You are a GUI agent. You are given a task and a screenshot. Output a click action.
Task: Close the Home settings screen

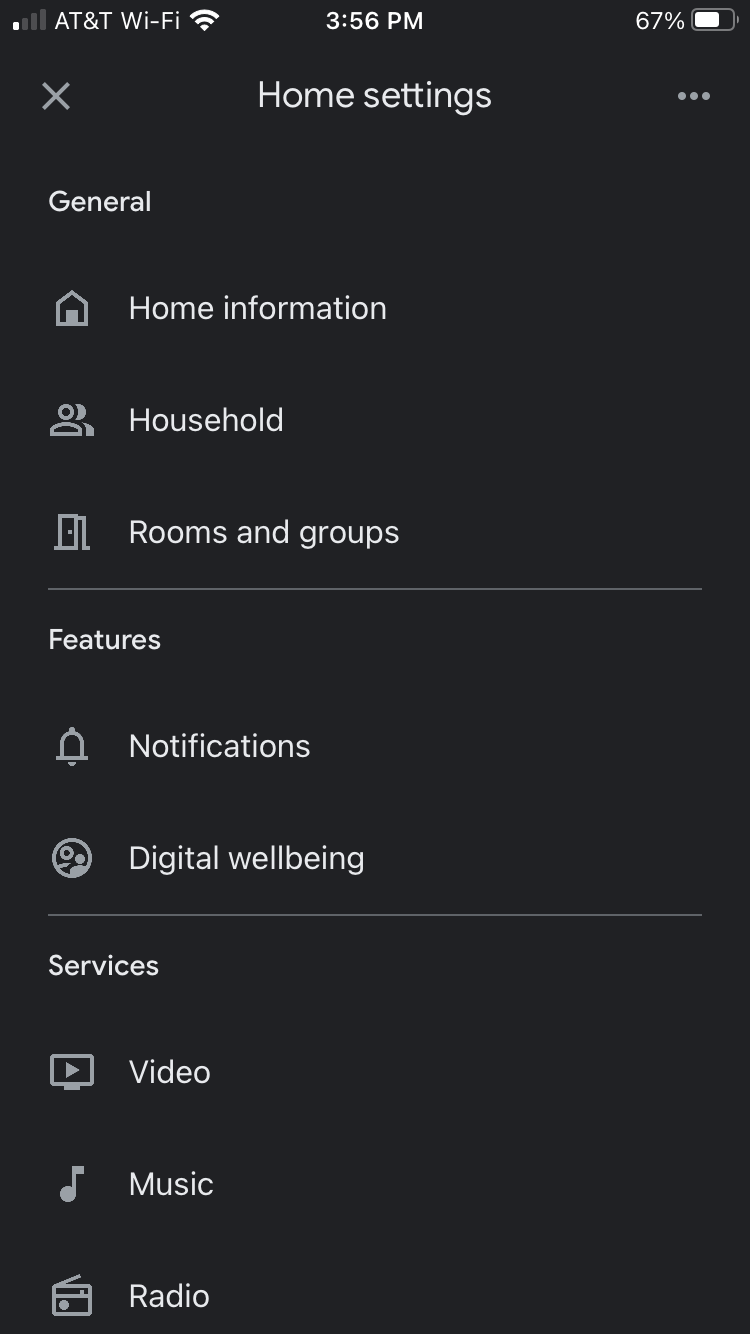point(56,96)
